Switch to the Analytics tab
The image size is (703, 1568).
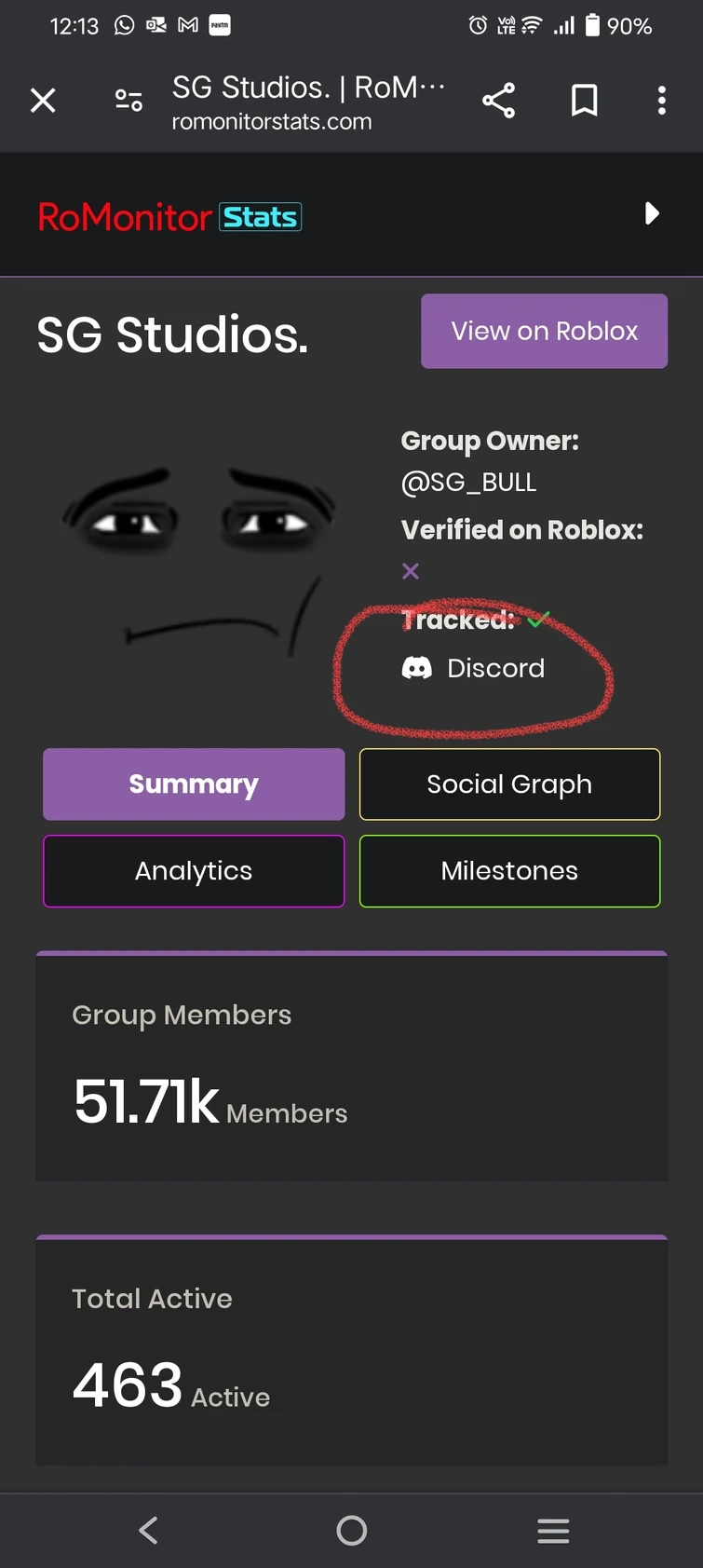(194, 871)
